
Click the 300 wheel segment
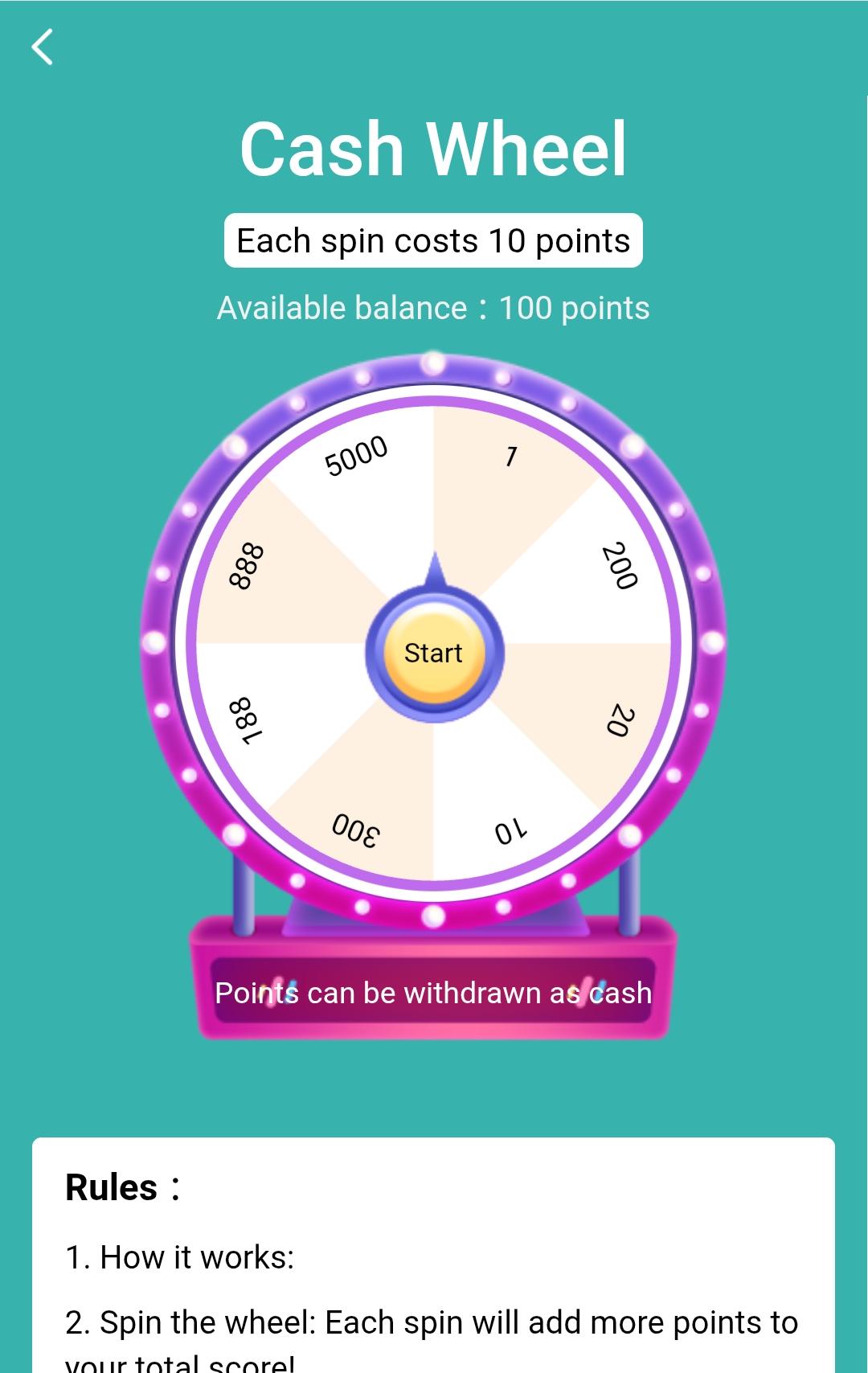point(354,828)
